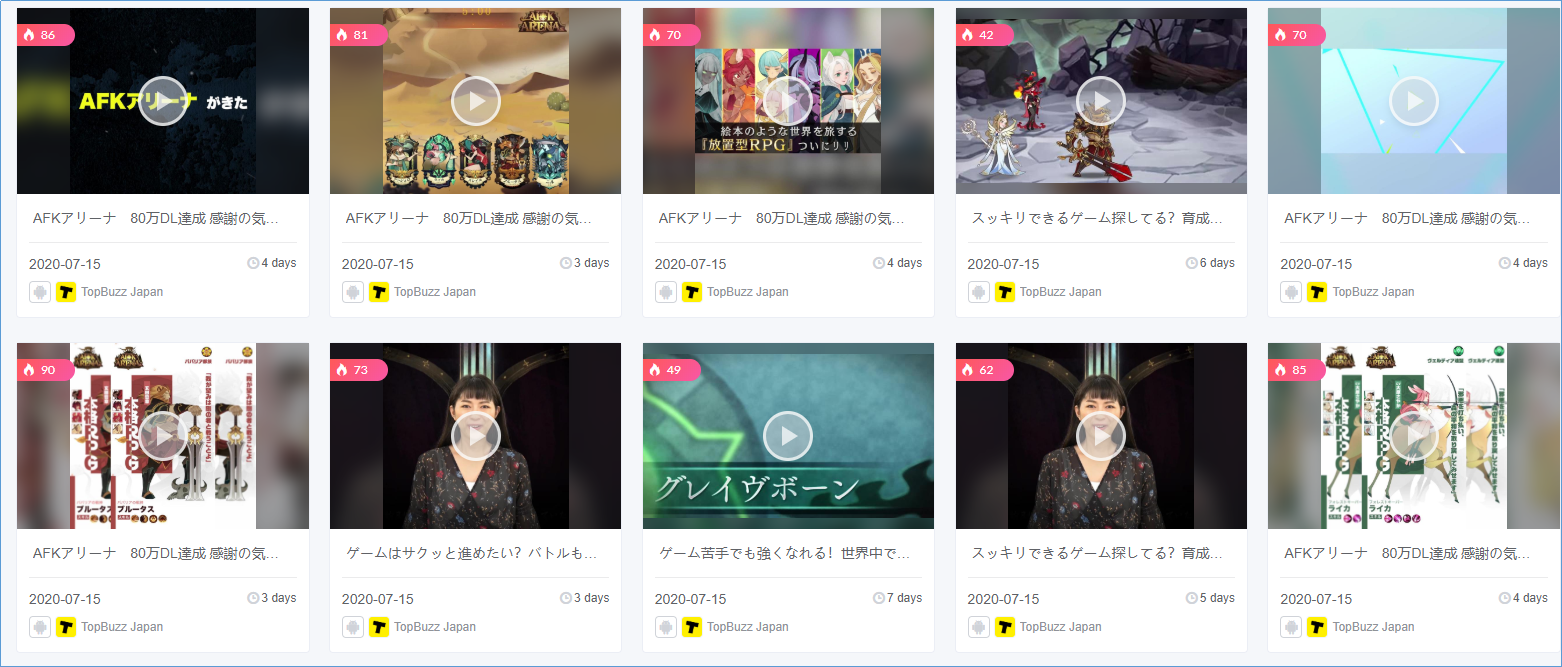Open the woman presenter ad scored 62
Screen dimensions: 1562x667
(x=1101, y=436)
